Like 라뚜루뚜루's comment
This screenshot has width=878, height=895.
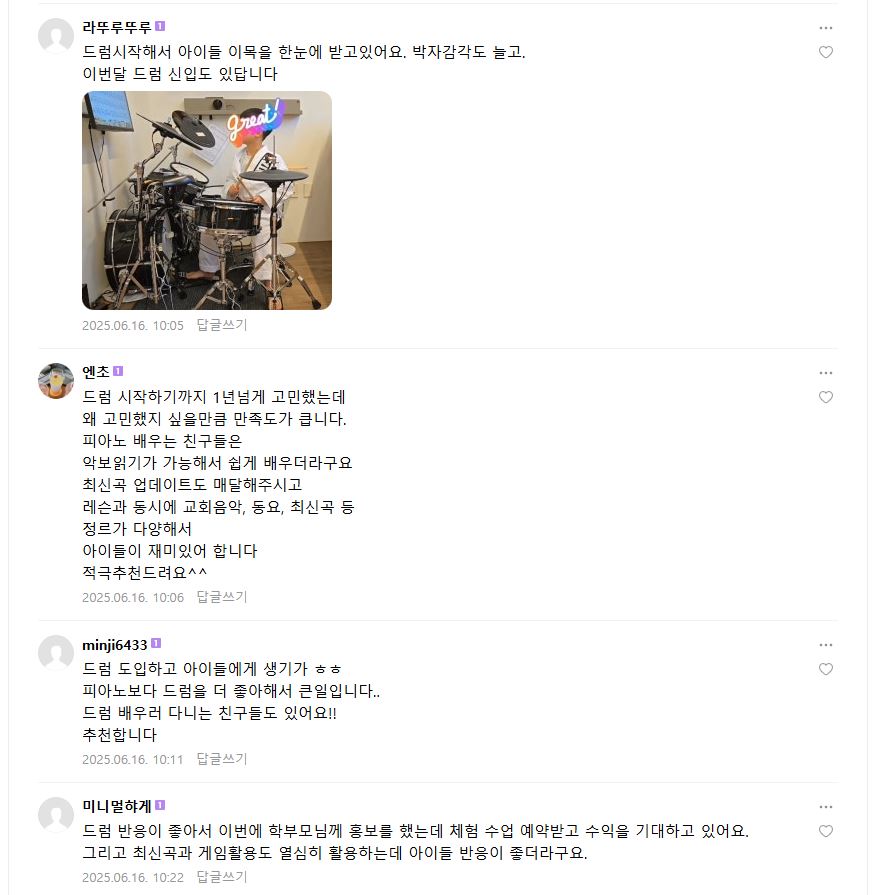pyautogui.click(x=825, y=52)
